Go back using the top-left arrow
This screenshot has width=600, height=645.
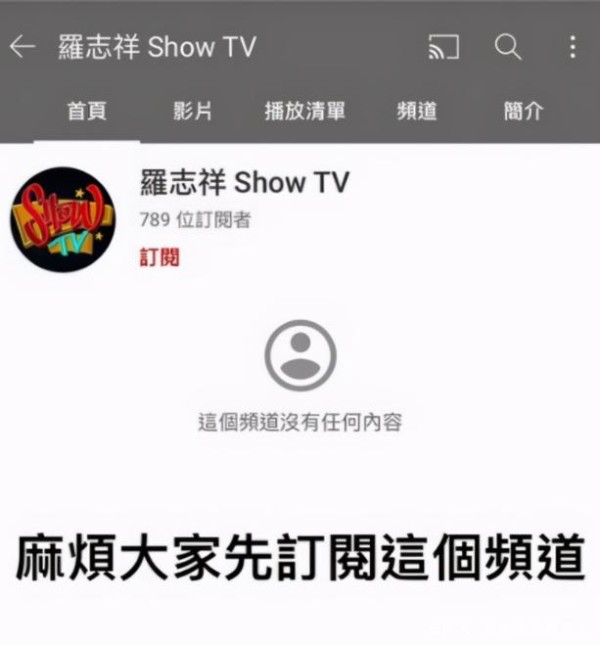point(22,47)
